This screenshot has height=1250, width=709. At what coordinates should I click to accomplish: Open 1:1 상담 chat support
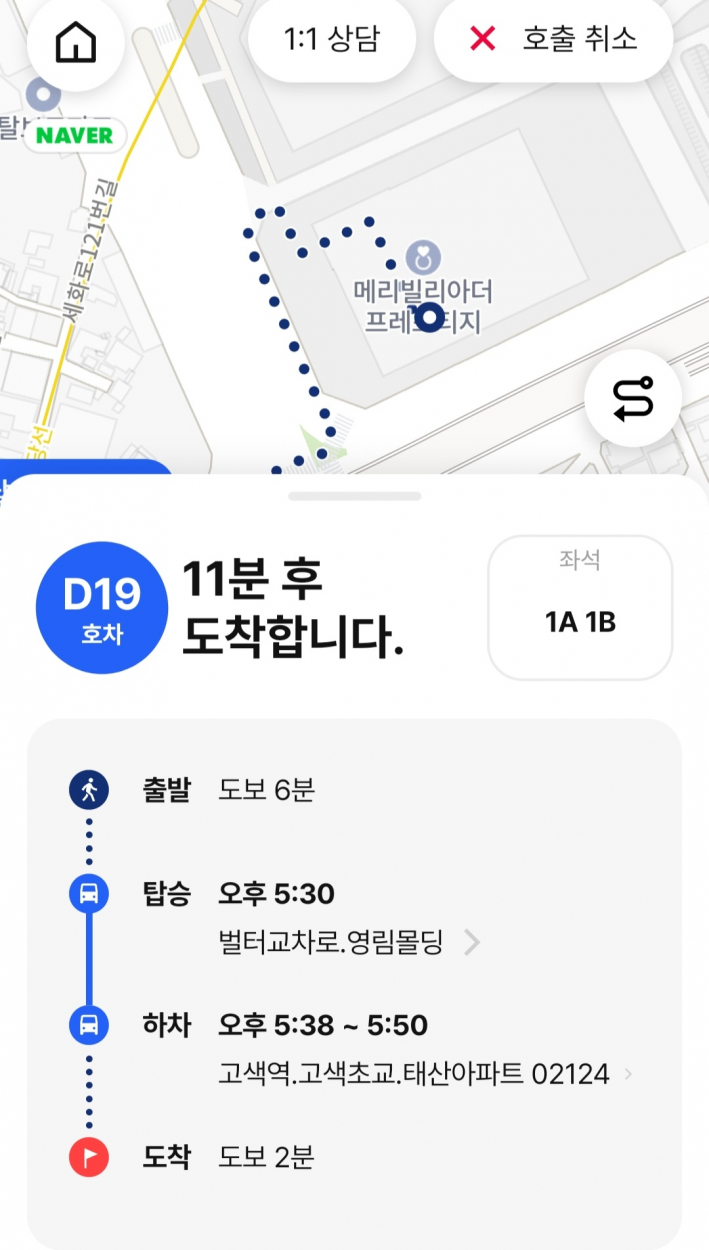[333, 40]
